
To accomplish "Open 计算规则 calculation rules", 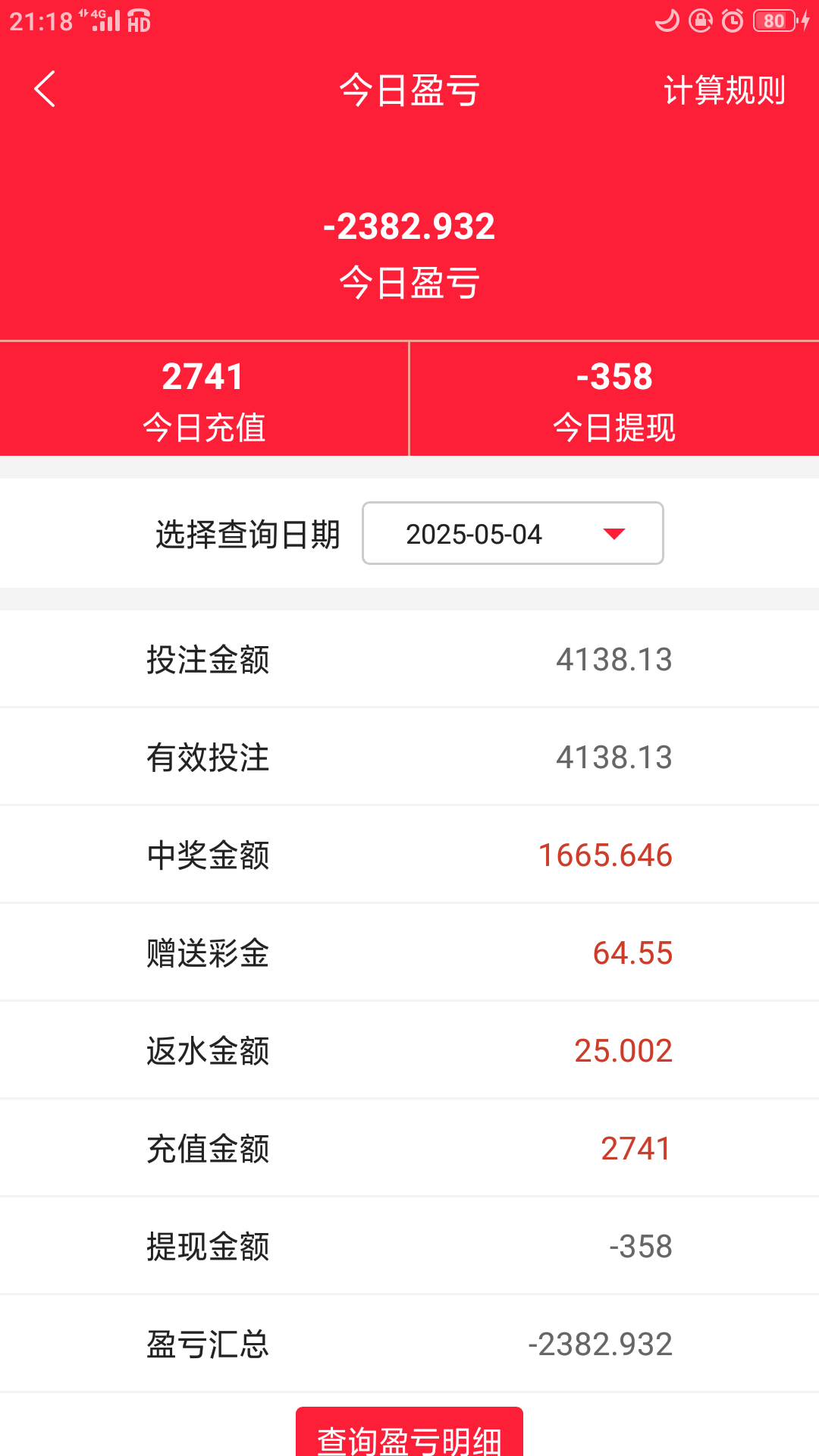I will pyautogui.click(x=724, y=90).
